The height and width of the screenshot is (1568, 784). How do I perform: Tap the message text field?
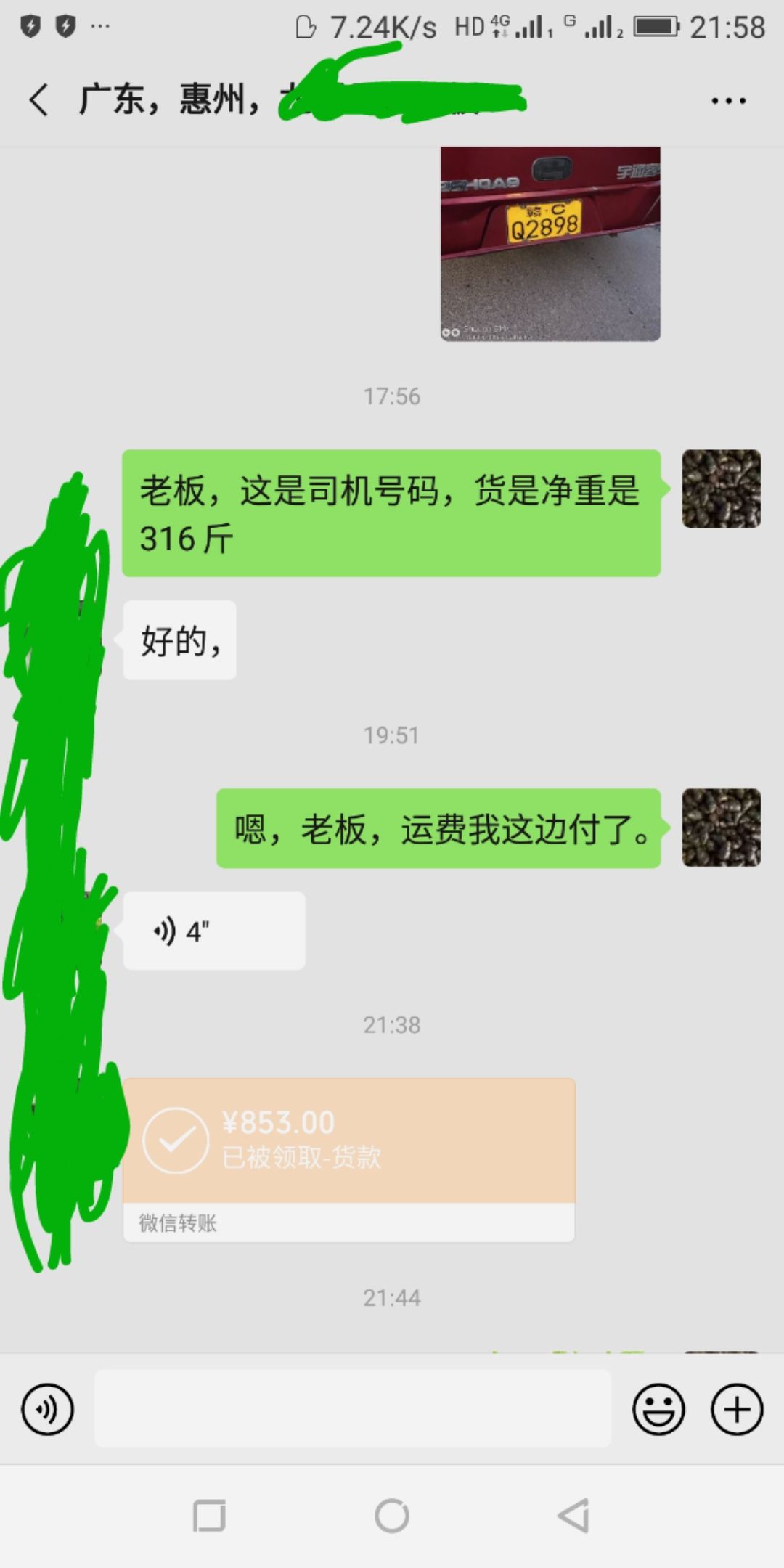352,1409
